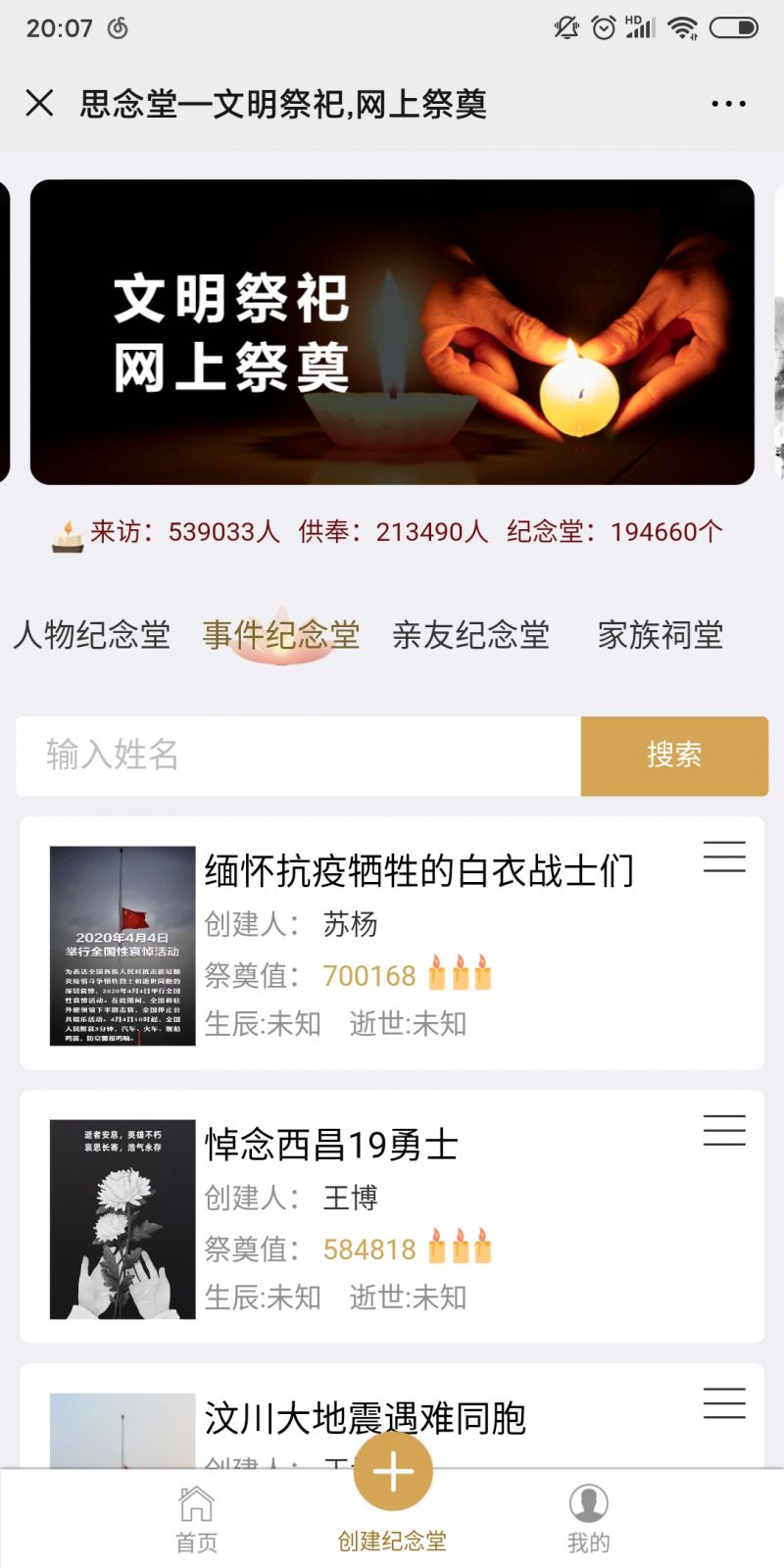Select the highlighted 事件纪念堂 category
This screenshot has height=1568, width=784.
(x=279, y=635)
